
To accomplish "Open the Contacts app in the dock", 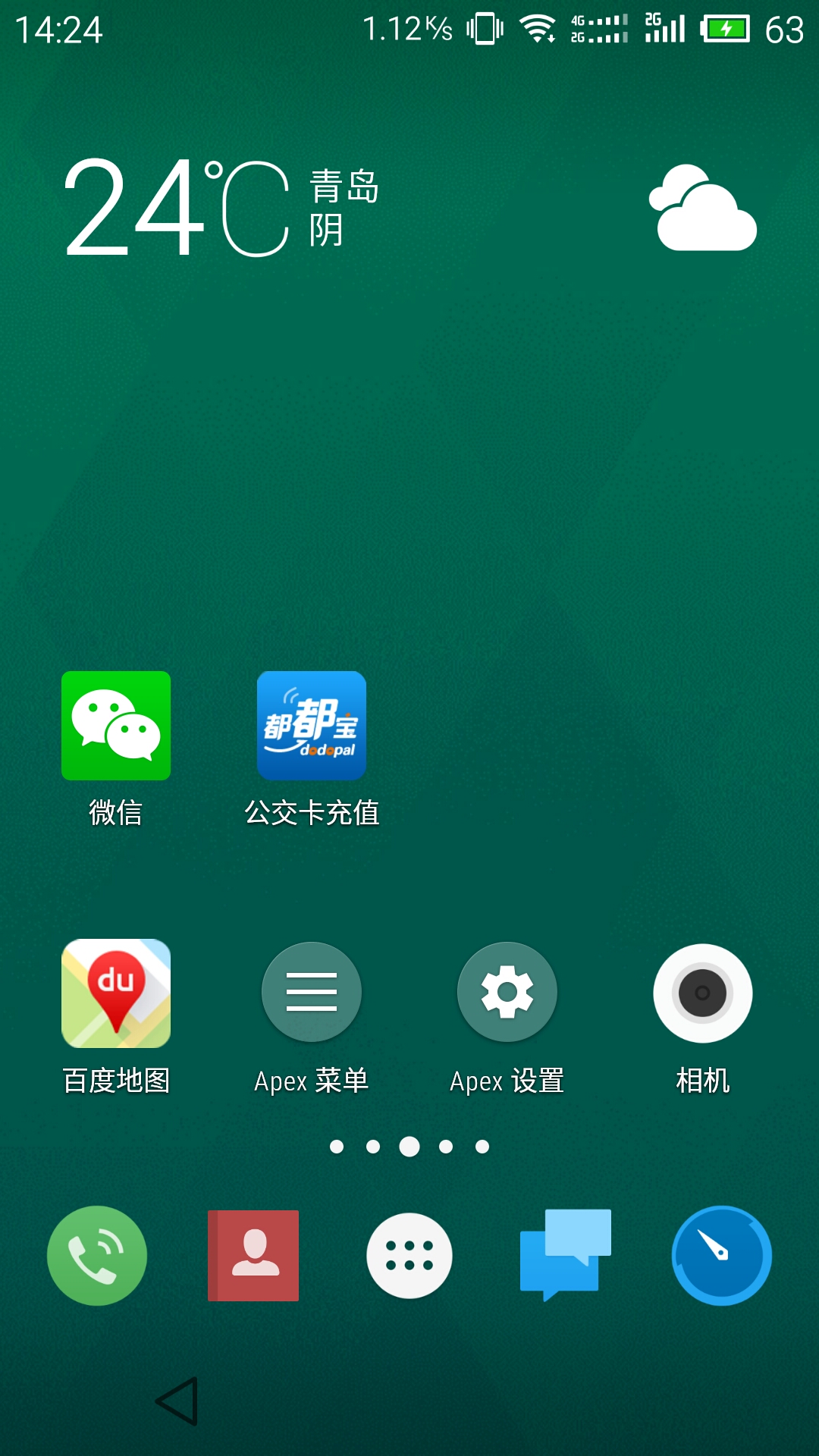I will coord(253,1255).
